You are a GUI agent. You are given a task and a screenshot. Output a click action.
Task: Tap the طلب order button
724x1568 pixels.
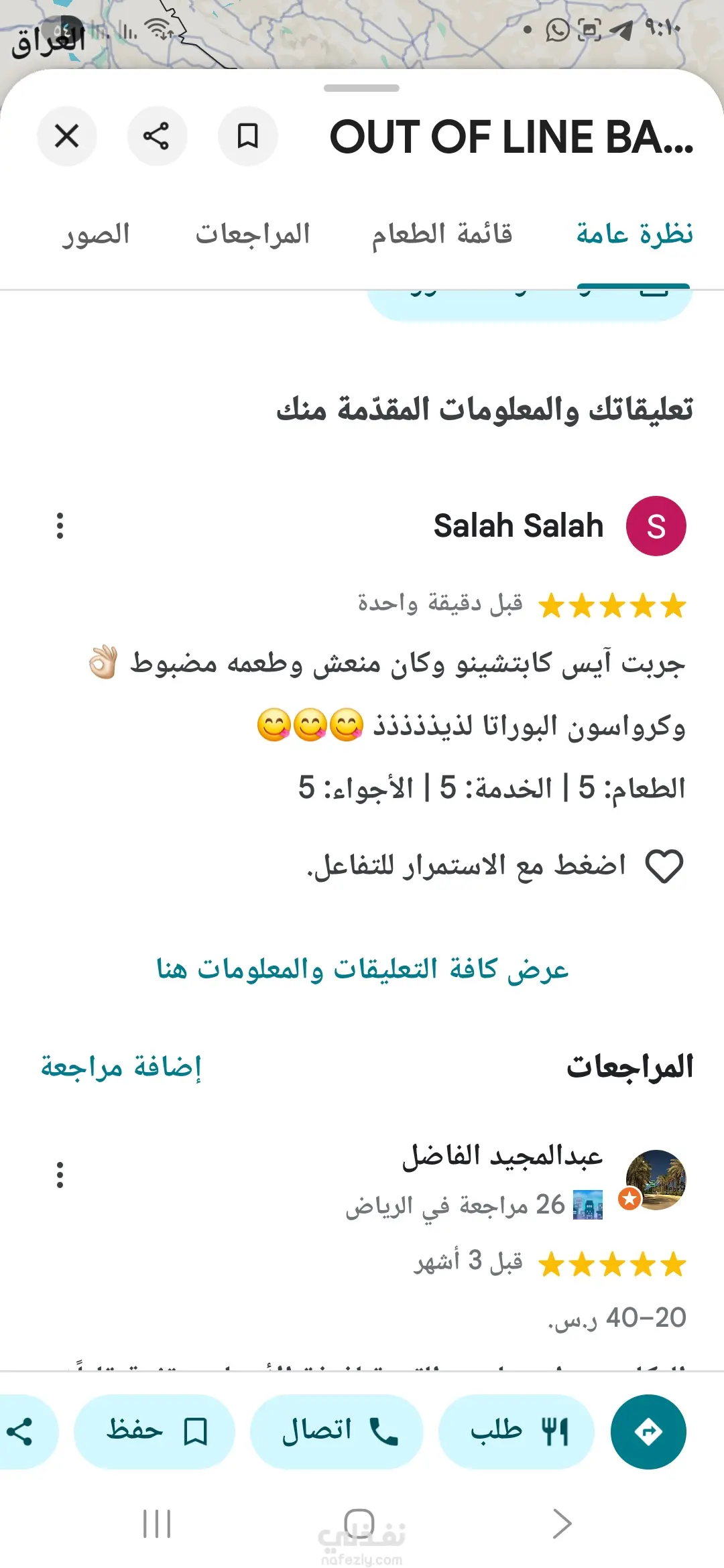(x=516, y=1432)
